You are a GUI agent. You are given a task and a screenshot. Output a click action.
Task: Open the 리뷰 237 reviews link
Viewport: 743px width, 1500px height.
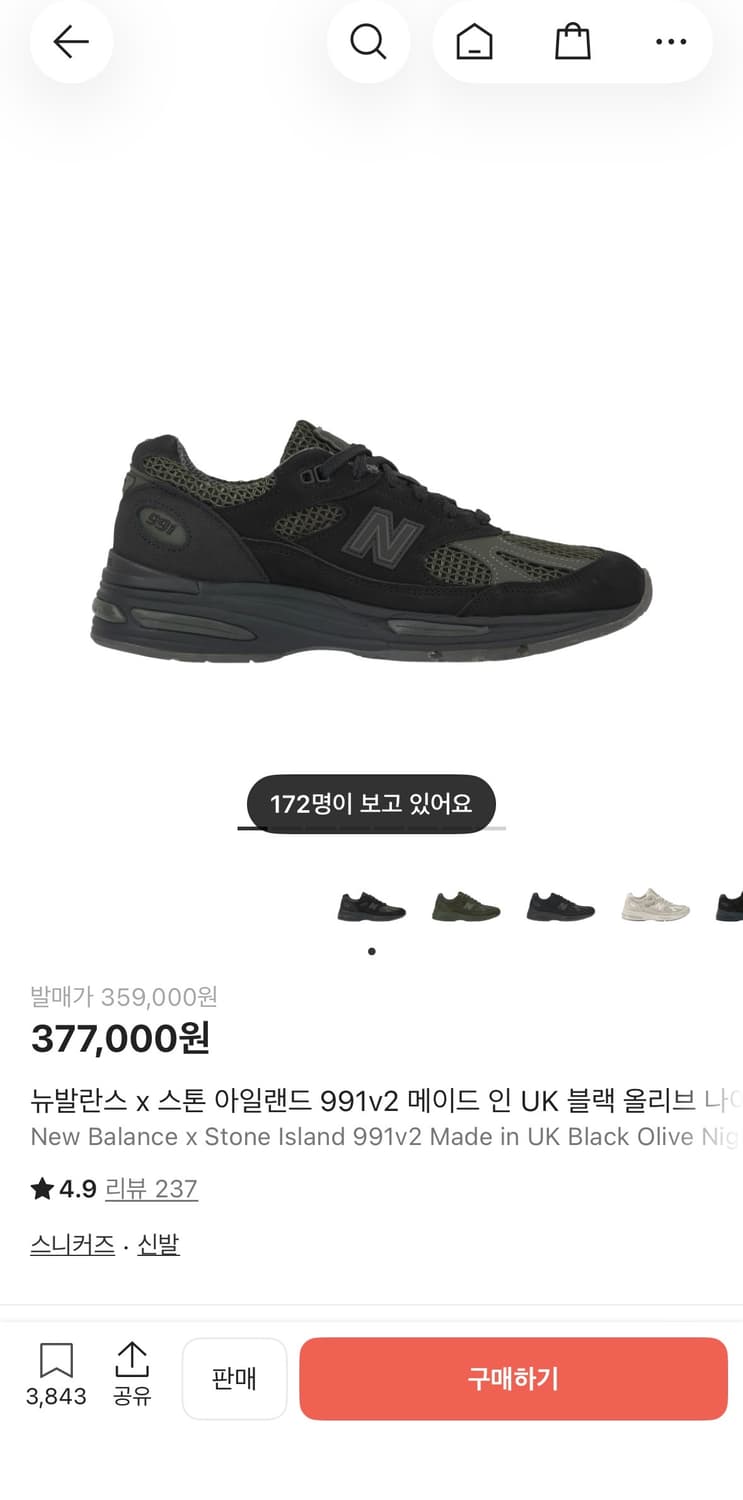tap(151, 1189)
